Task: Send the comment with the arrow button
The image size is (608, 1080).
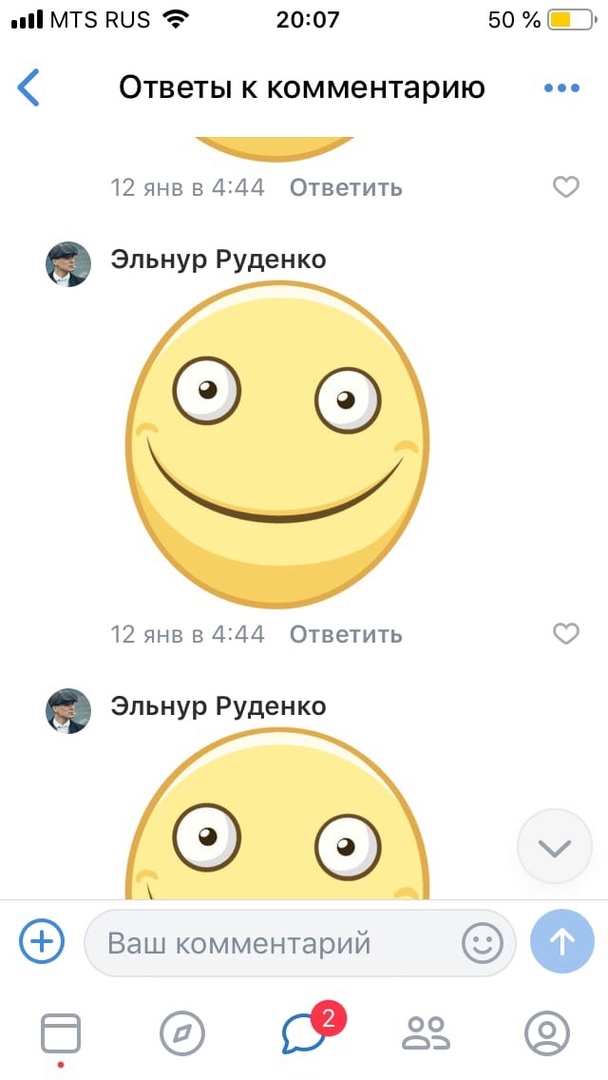Action: click(562, 941)
